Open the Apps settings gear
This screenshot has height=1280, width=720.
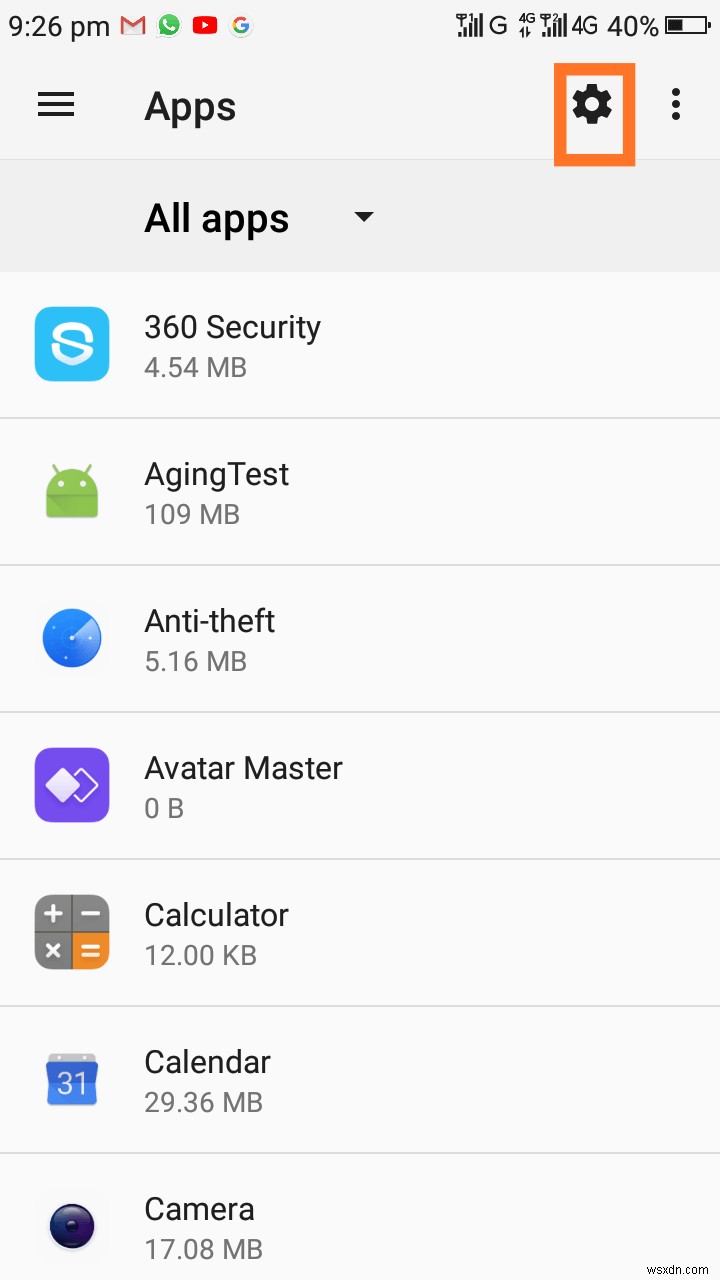[x=594, y=105]
